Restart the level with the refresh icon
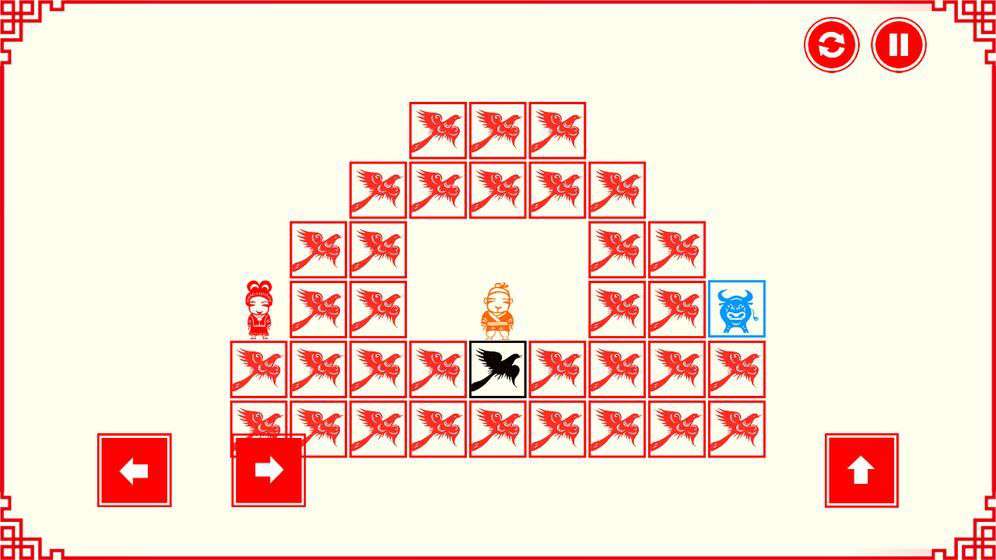This screenshot has height=560, width=996. pyautogui.click(x=831, y=45)
